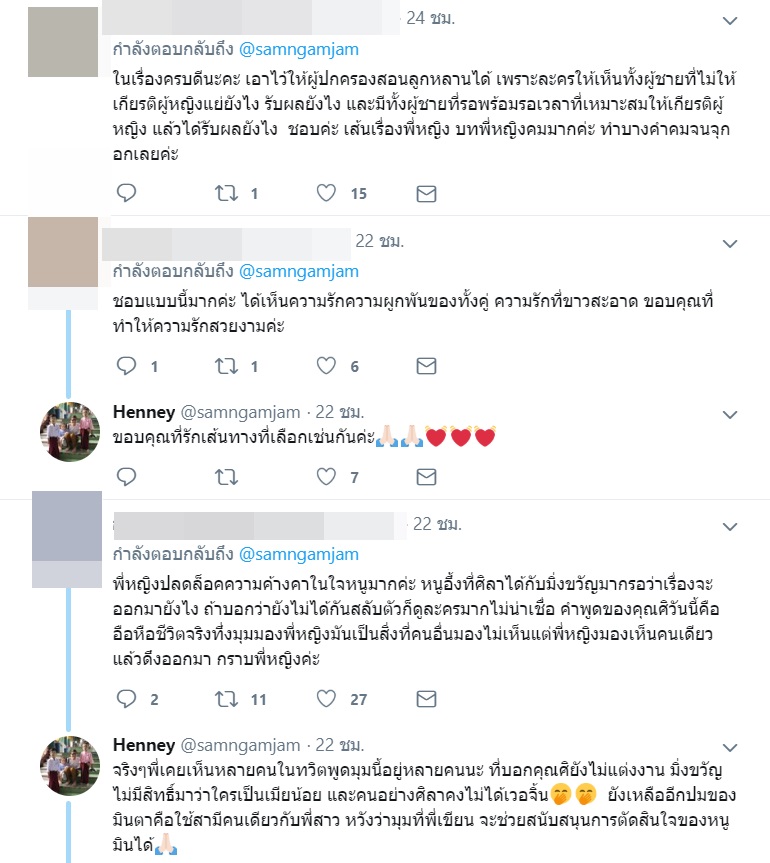
Task: Open the chevron menu on the 27-likes tweet
Action: click(731, 525)
